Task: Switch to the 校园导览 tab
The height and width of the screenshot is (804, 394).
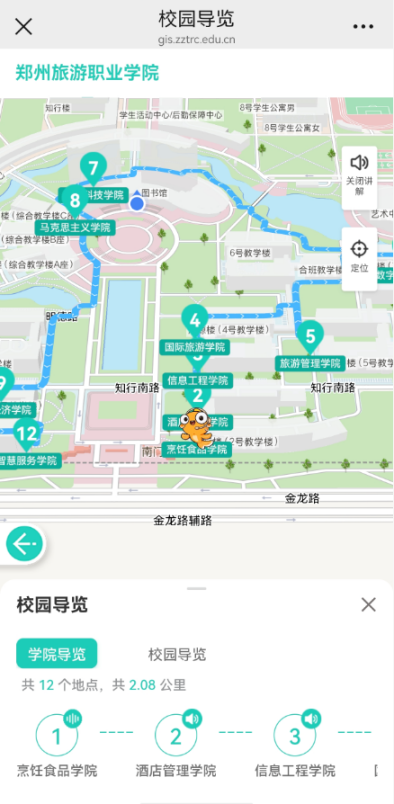Action: pos(177,654)
